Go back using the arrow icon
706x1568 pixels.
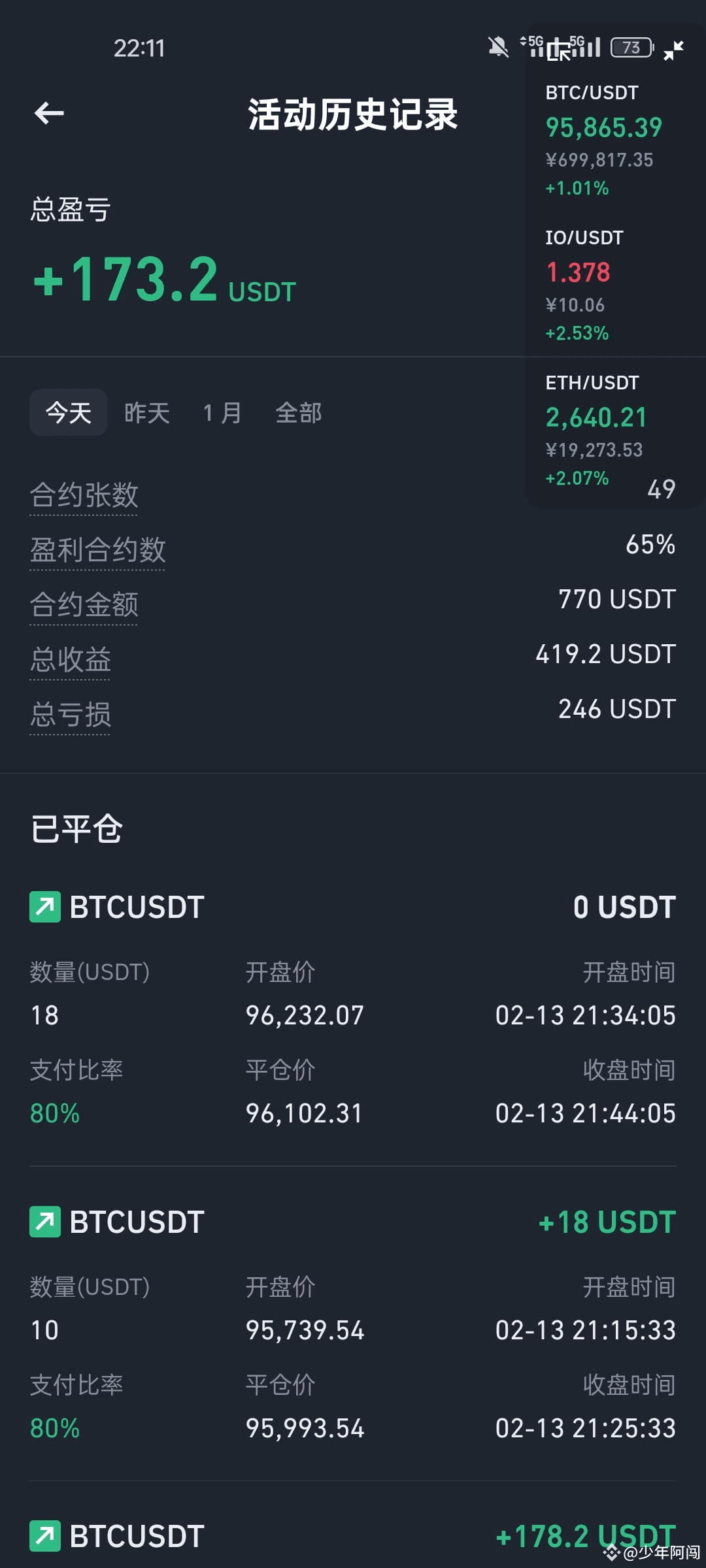click(49, 113)
